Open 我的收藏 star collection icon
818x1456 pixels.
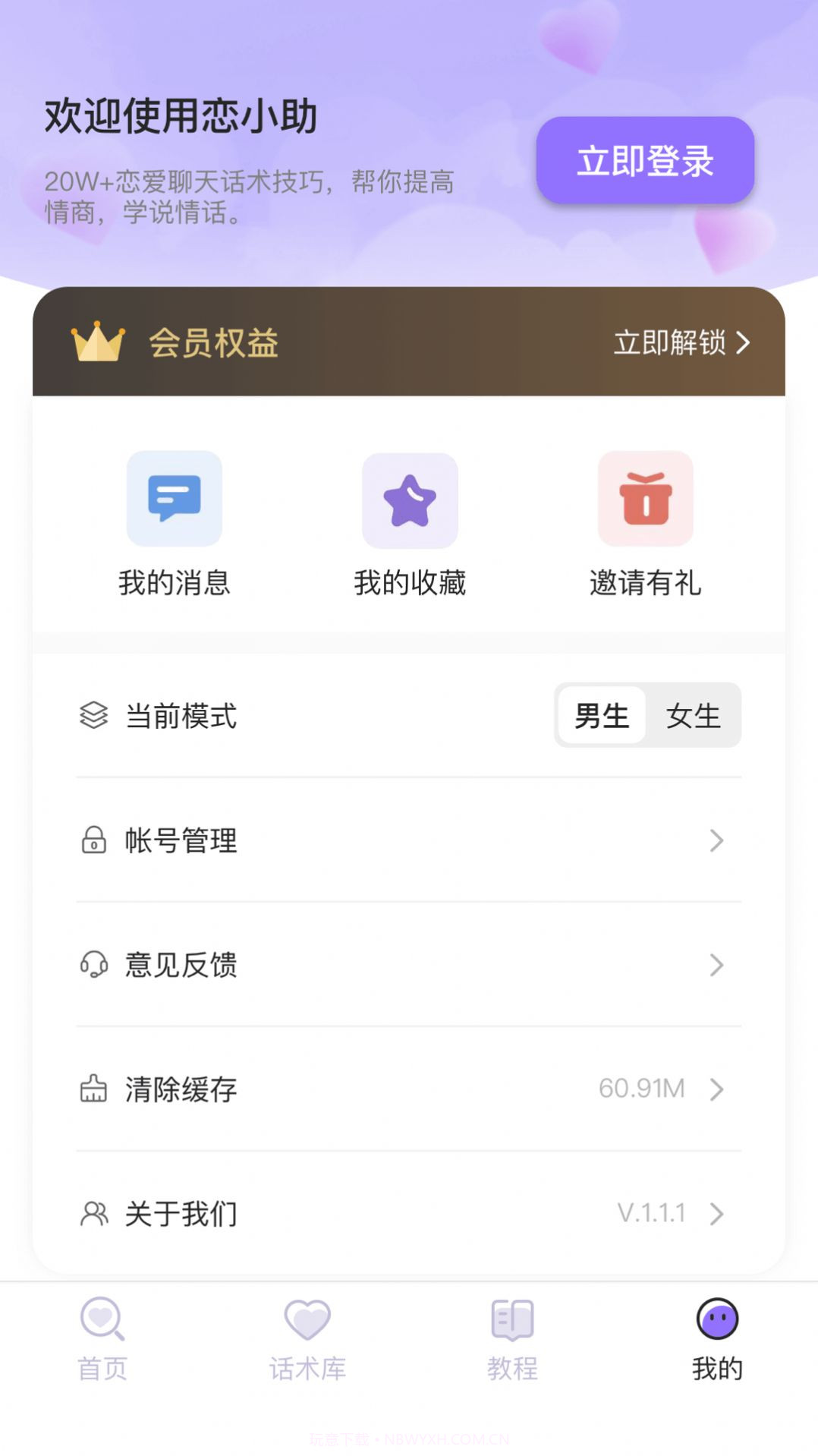(409, 499)
